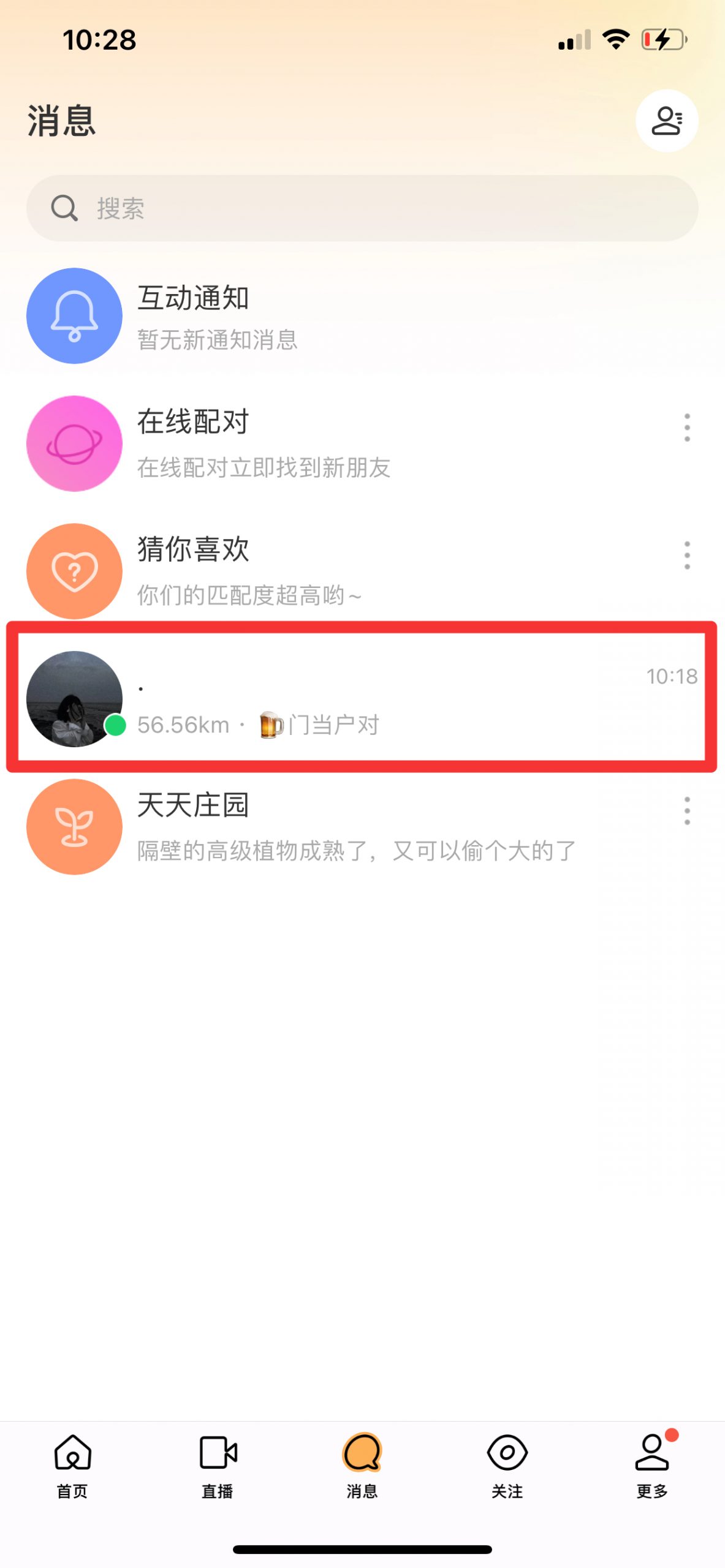Open the 互动通知 notification bell icon
The height and width of the screenshot is (1568, 725).
(74, 315)
